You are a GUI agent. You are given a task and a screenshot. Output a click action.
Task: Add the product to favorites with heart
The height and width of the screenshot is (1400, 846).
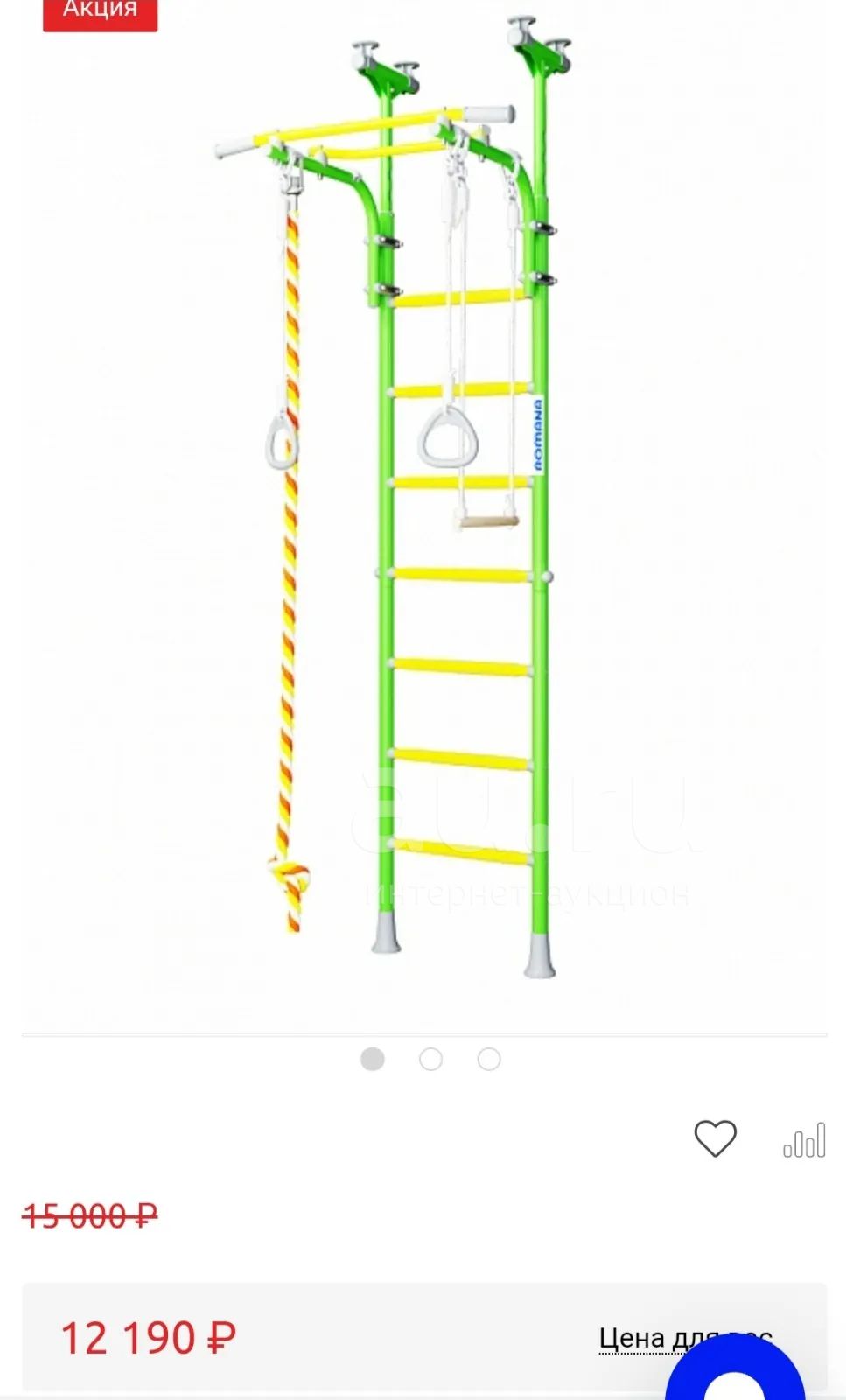point(715,1139)
